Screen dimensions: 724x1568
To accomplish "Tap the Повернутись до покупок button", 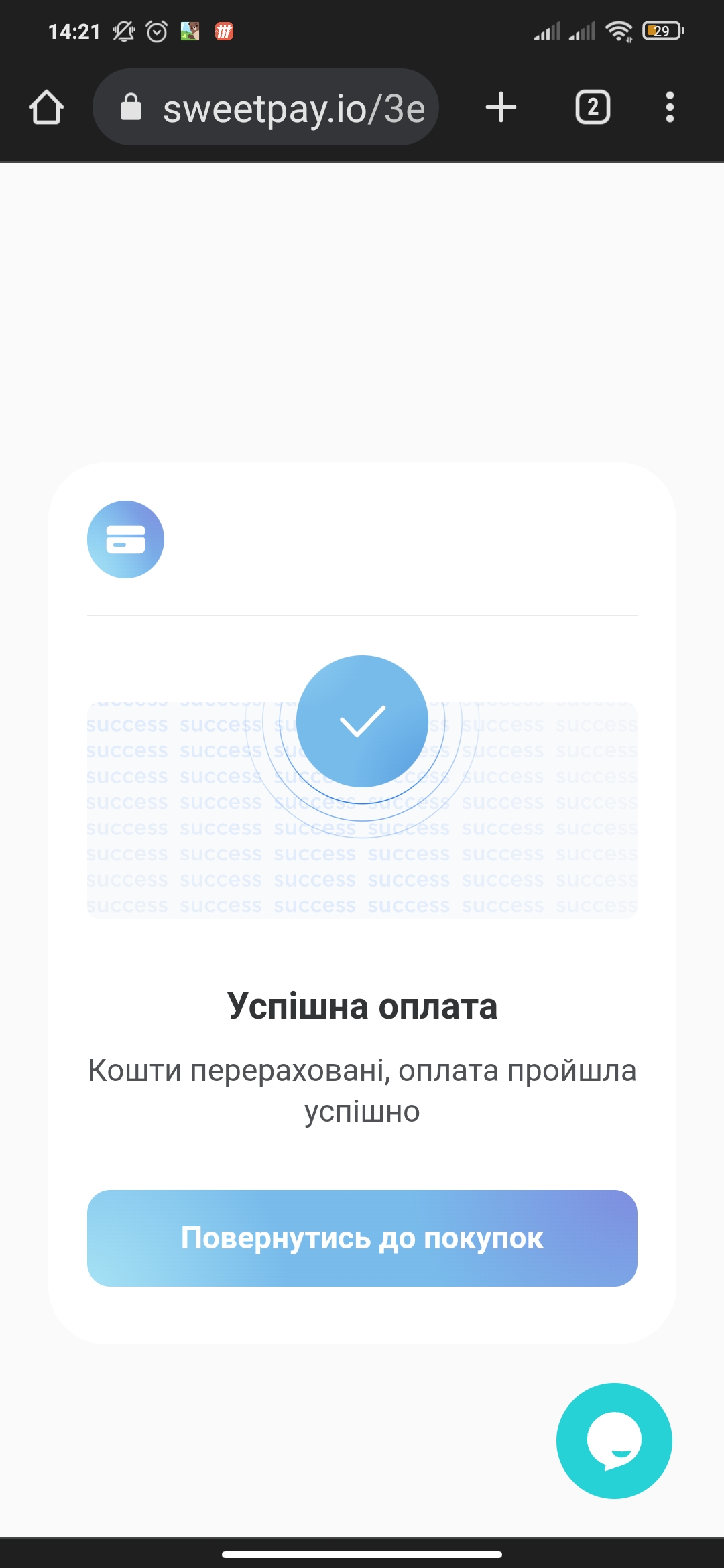I will pos(362,1238).
